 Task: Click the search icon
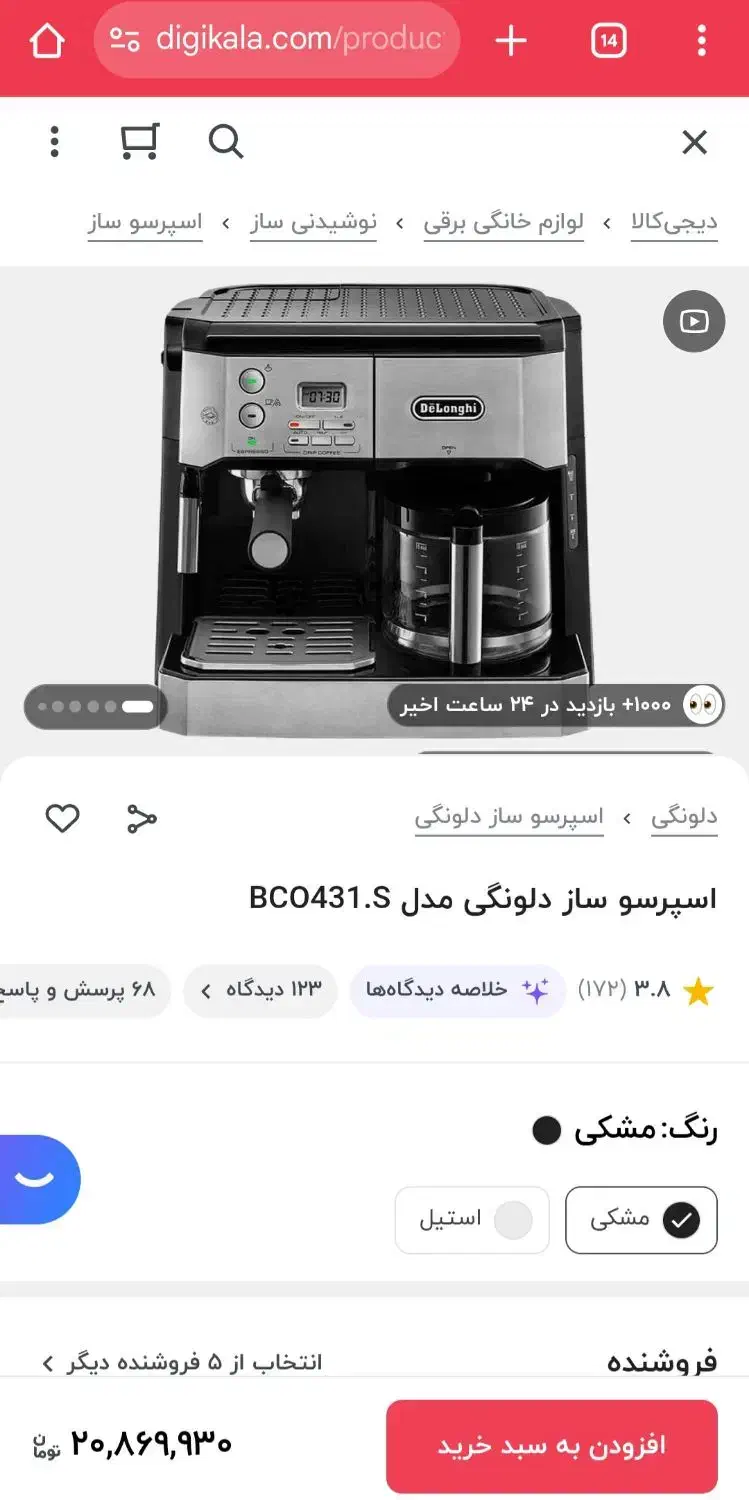click(226, 143)
